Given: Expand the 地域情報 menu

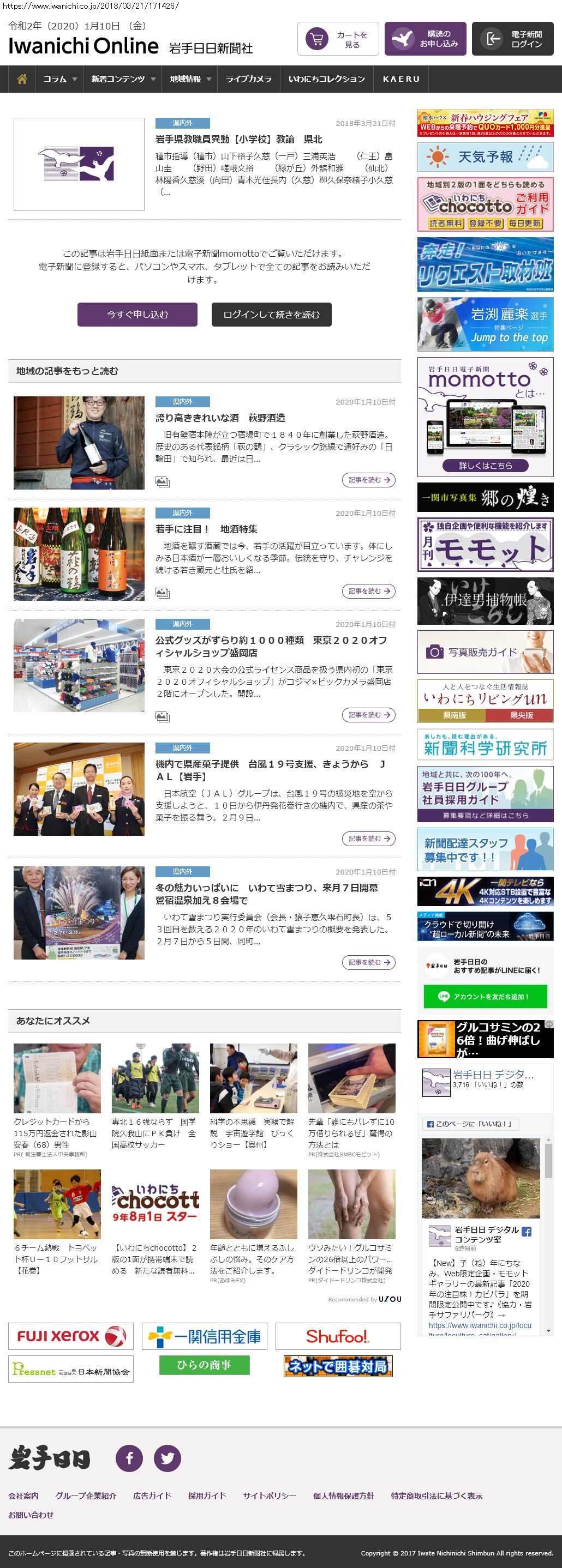Looking at the screenshot, I should [190, 79].
